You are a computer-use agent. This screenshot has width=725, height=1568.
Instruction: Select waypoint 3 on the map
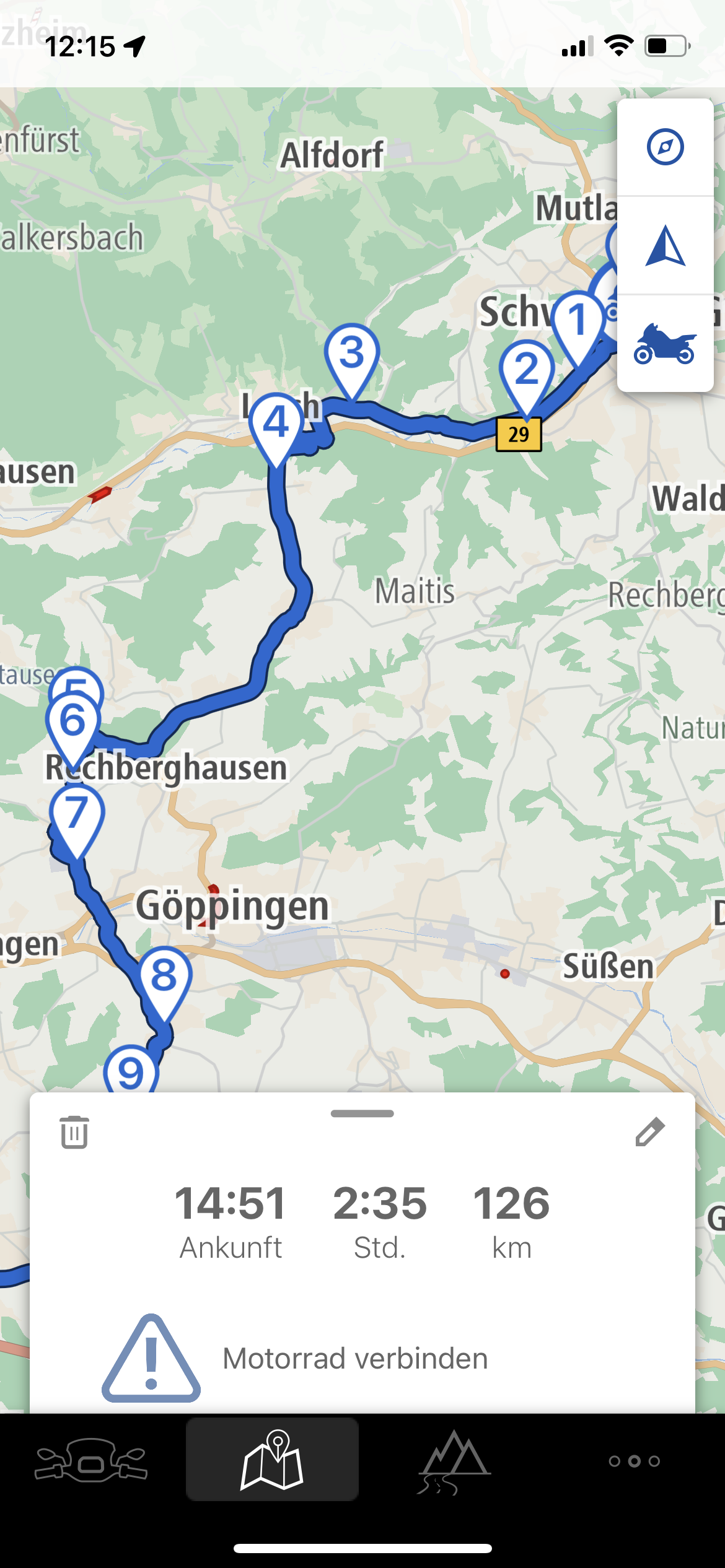click(x=351, y=355)
